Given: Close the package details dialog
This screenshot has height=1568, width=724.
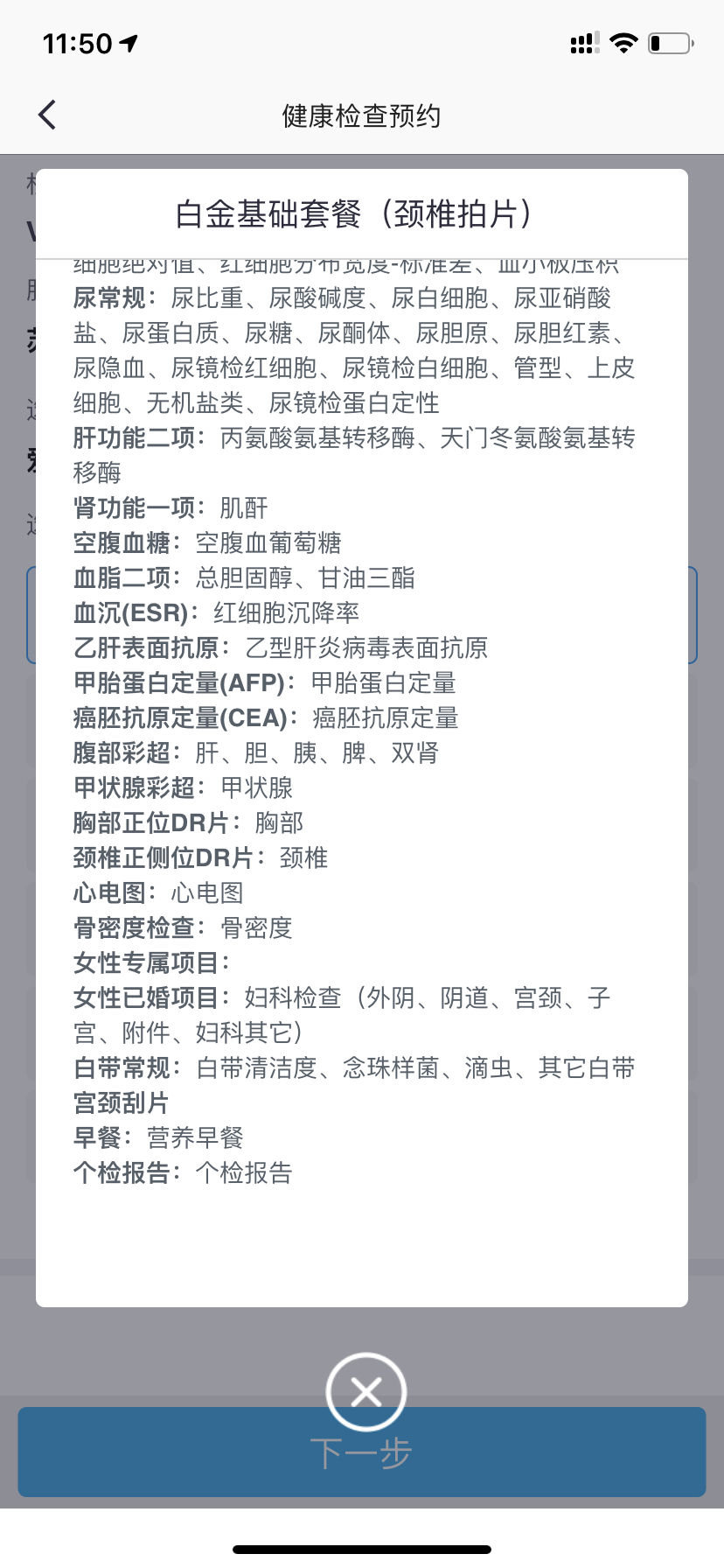Looking at the screenshot, I should pos(365,1391).
